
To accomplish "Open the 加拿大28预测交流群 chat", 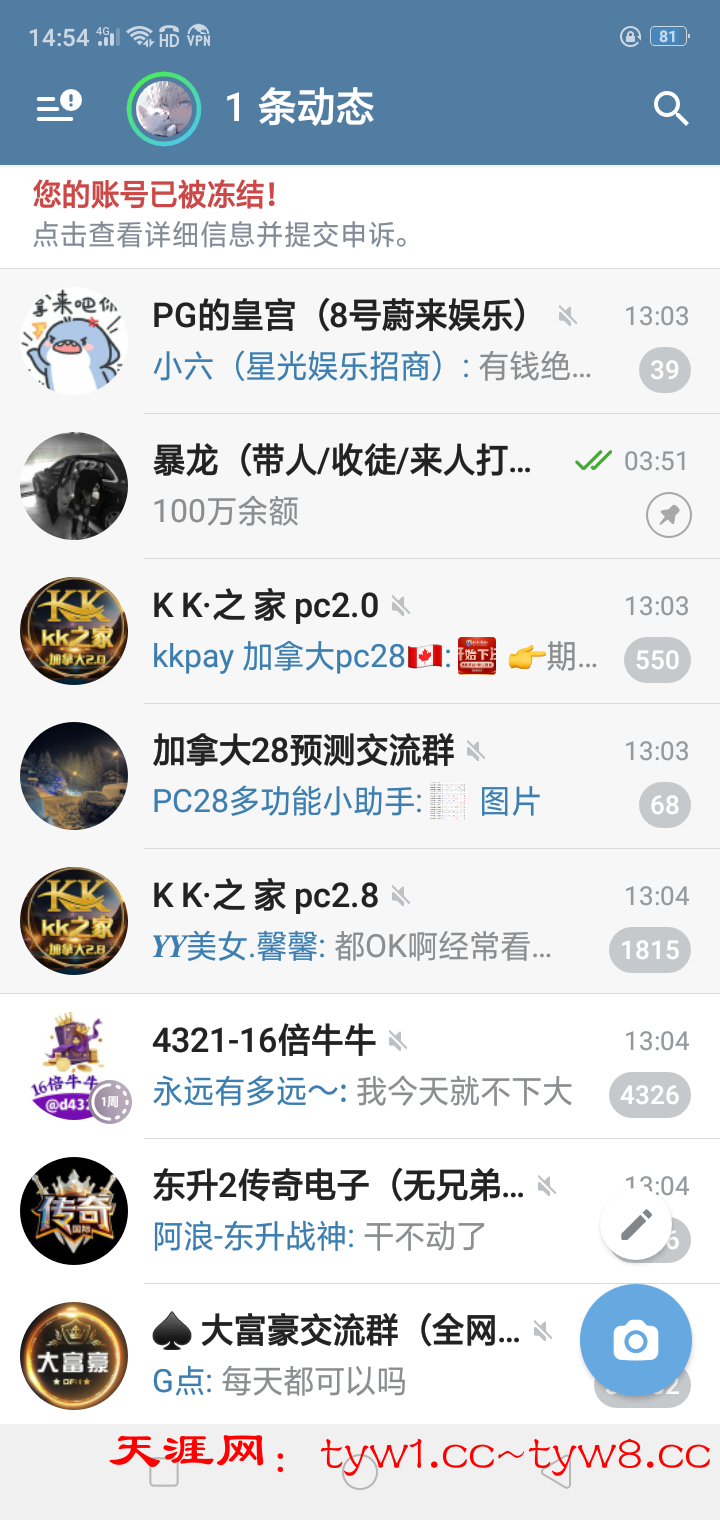I will click(x=360, y=775).
